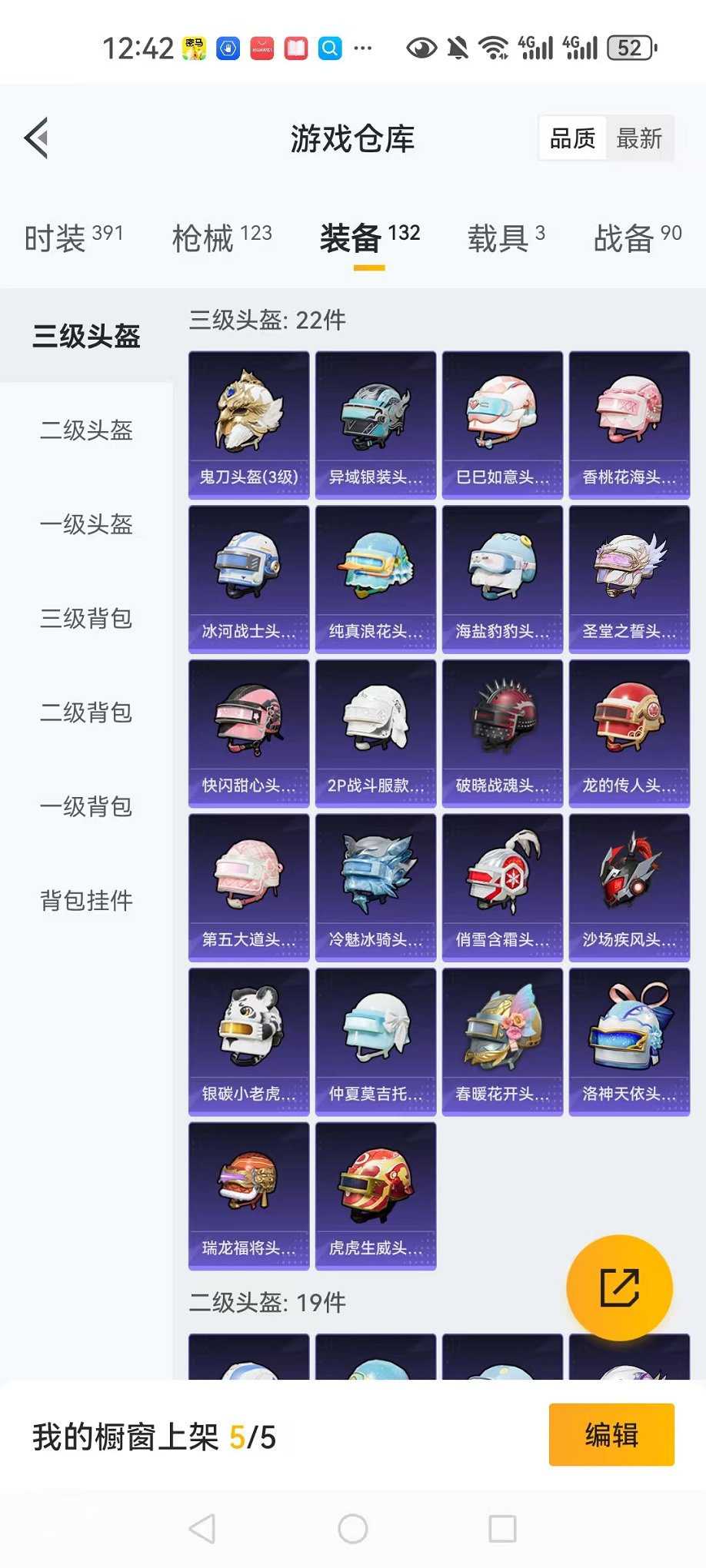Open the 载具 tab
This screenshot has height=1568, width=706.
[506, 238]
